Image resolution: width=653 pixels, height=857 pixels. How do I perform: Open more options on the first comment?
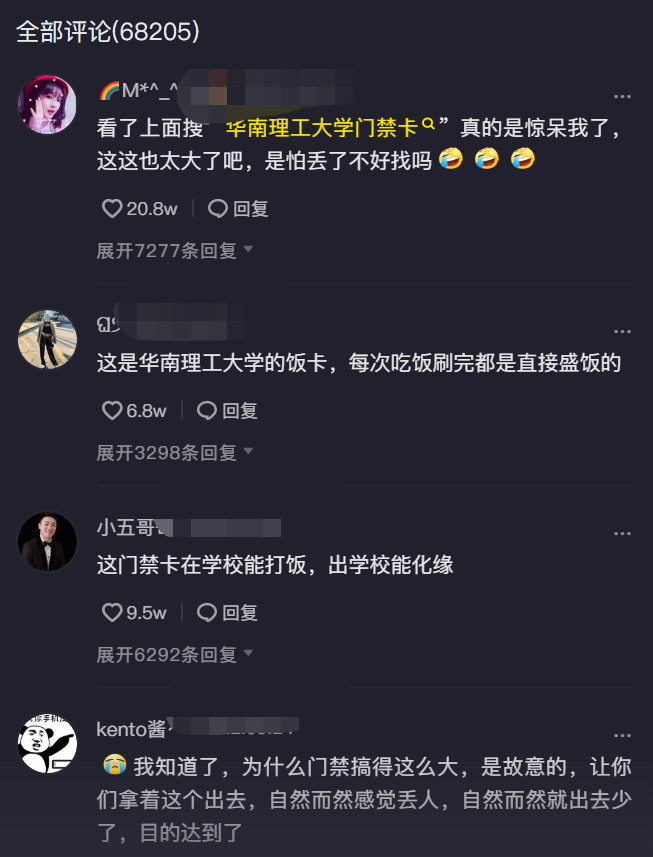622,97
